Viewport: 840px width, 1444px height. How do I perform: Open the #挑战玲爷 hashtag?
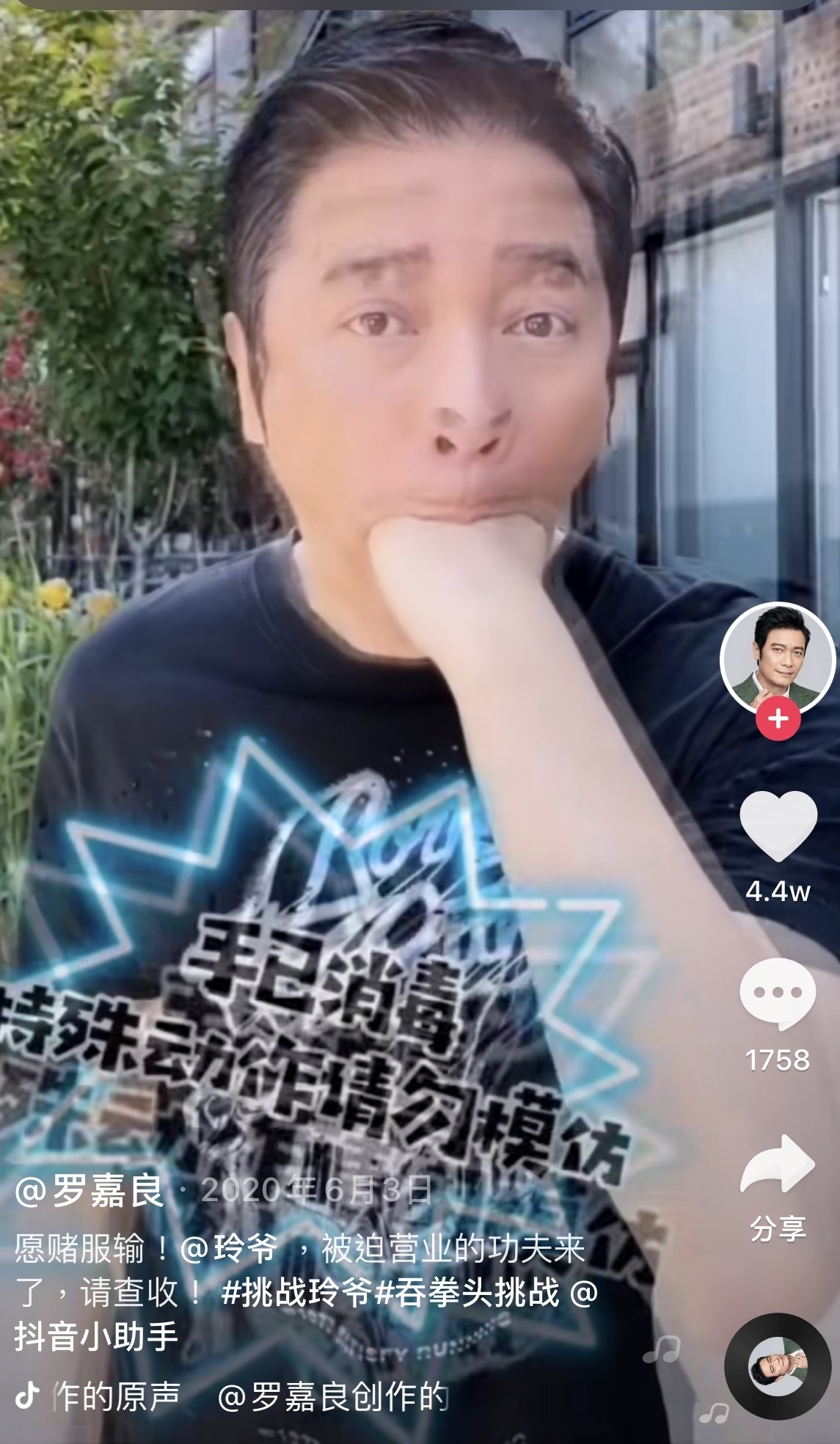[x=296, y=1293]
